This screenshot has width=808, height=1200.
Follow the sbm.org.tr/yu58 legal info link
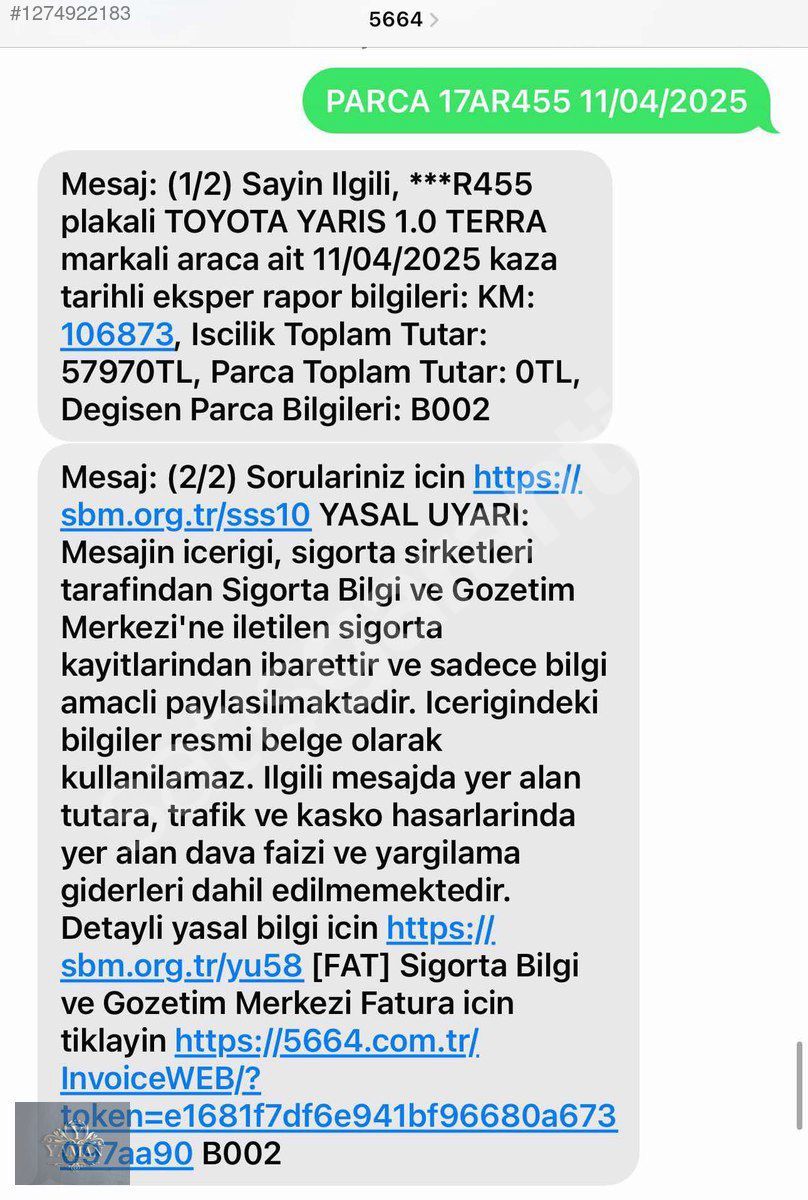tap(181, 966)
